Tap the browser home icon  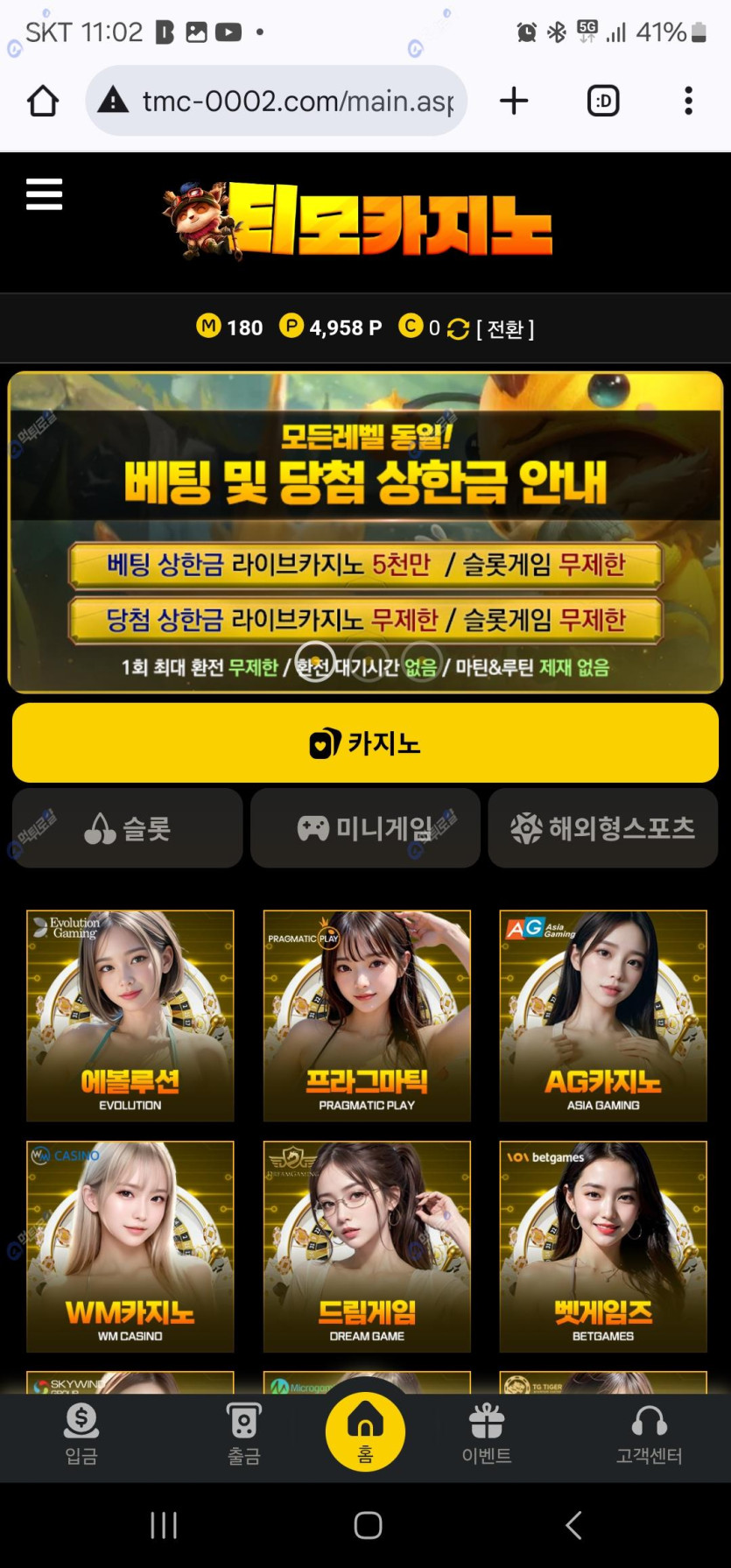coord(42,102)
